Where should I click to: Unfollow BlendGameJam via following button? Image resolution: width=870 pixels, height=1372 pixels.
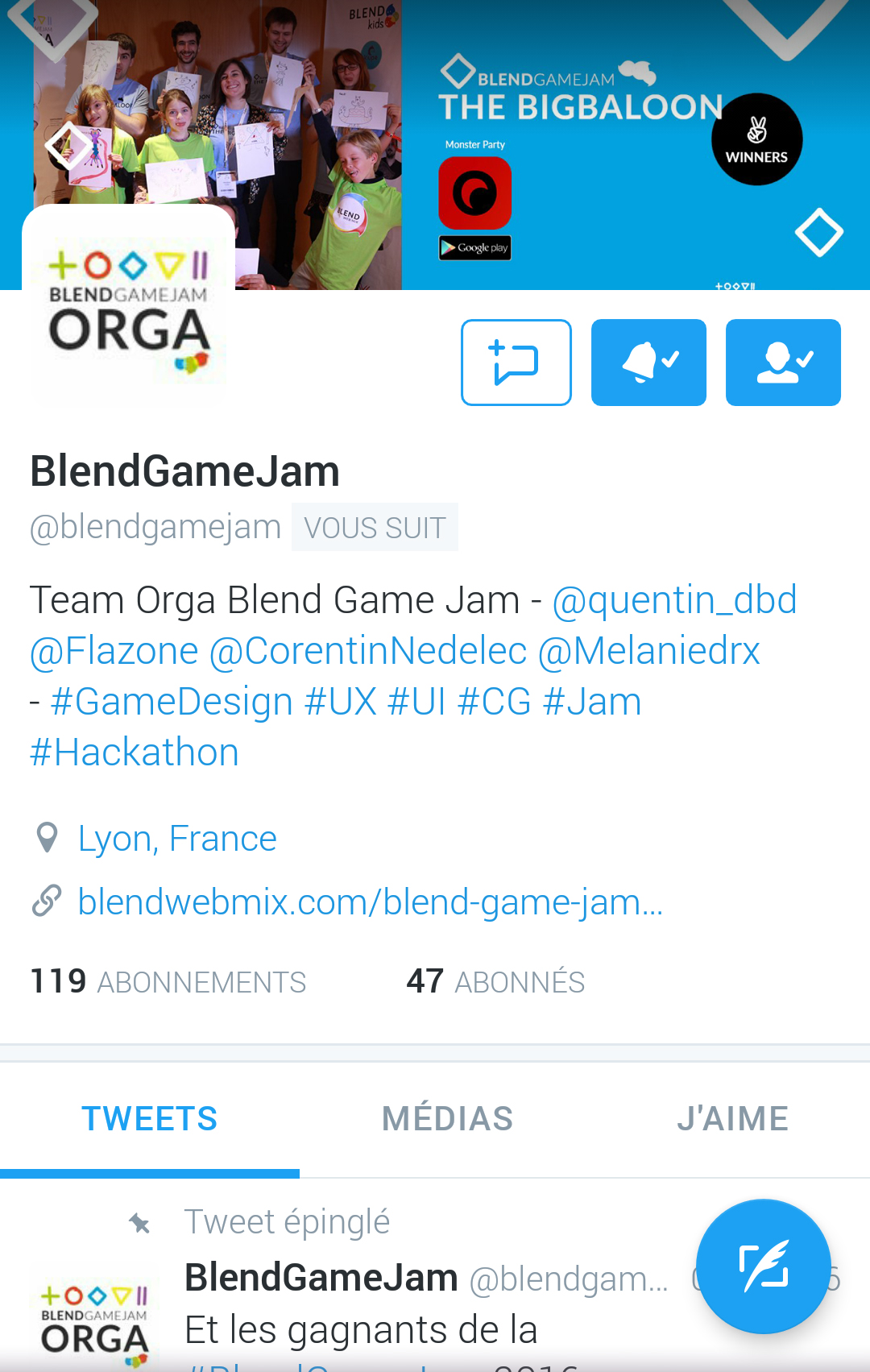click(x=783, y=363)
